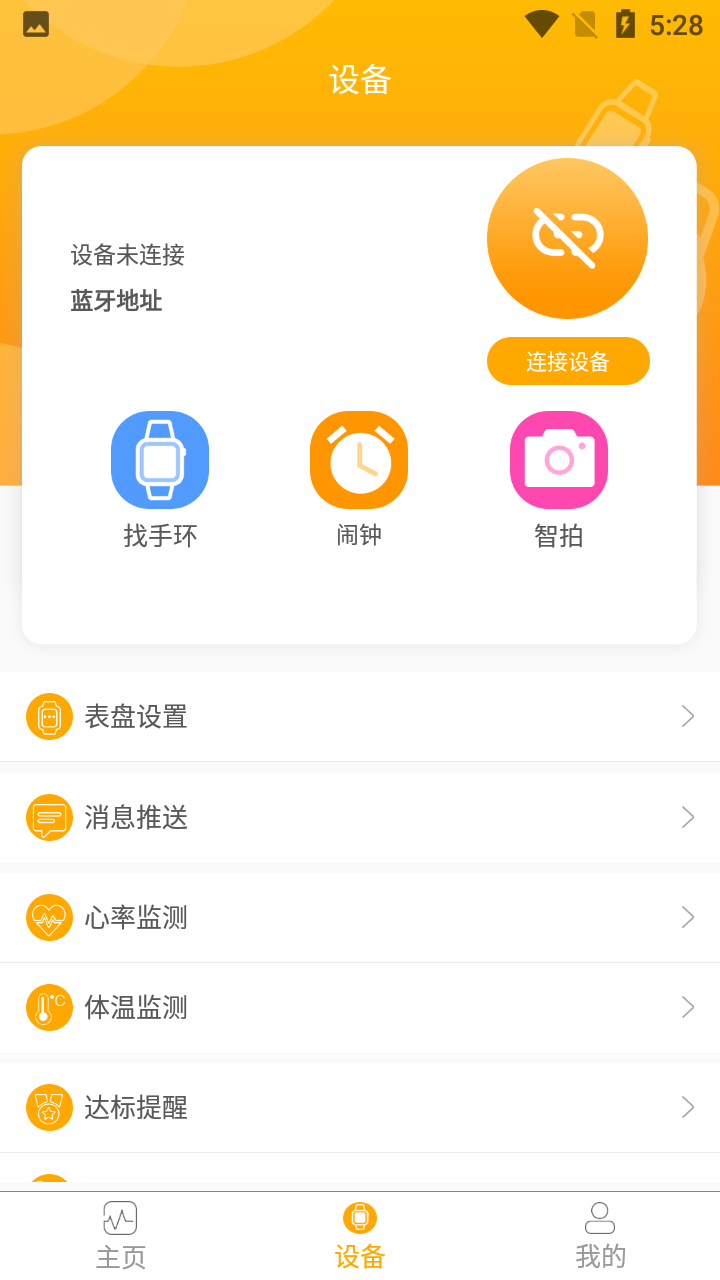
Task: Tap the medal 达标提醒 icon
Action: click(49, 1107)
